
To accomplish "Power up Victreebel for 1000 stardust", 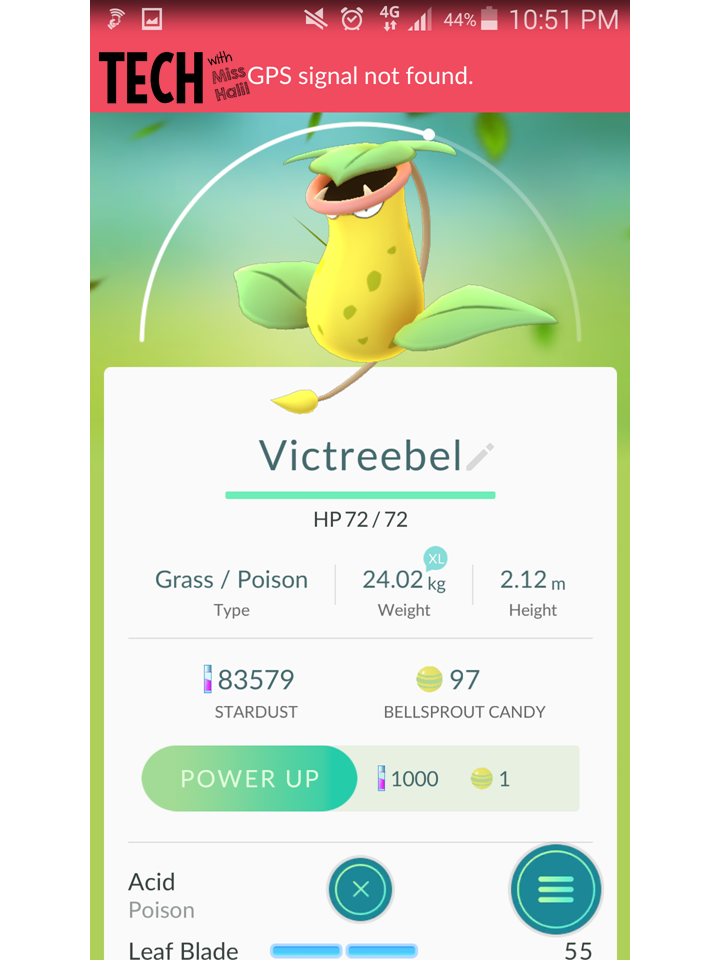I will [x=250, y=778].
